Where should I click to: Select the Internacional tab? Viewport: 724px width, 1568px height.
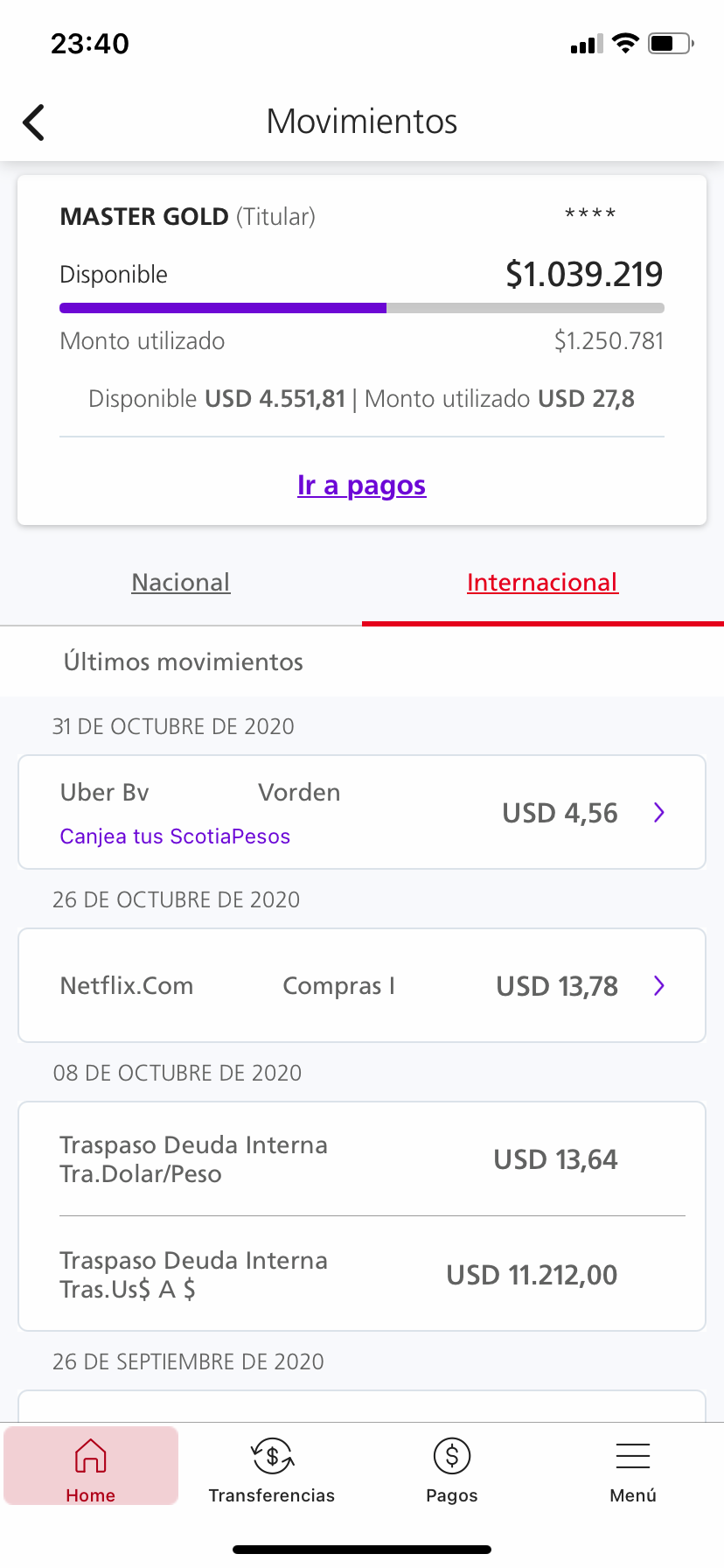(x=541, y=582)
